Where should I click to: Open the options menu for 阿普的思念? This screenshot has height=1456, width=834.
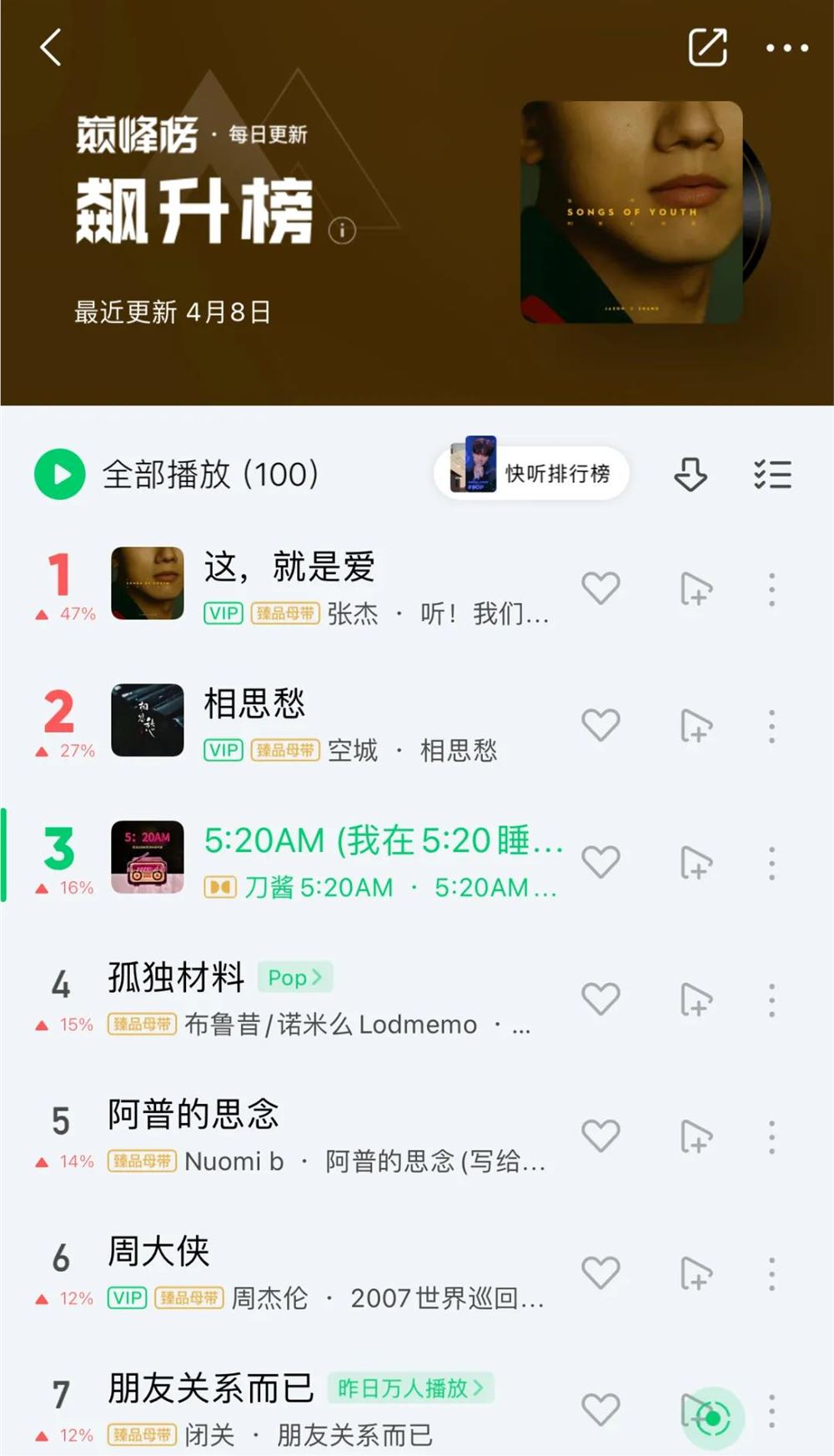pyautogui.click(x=770, y=1134)
